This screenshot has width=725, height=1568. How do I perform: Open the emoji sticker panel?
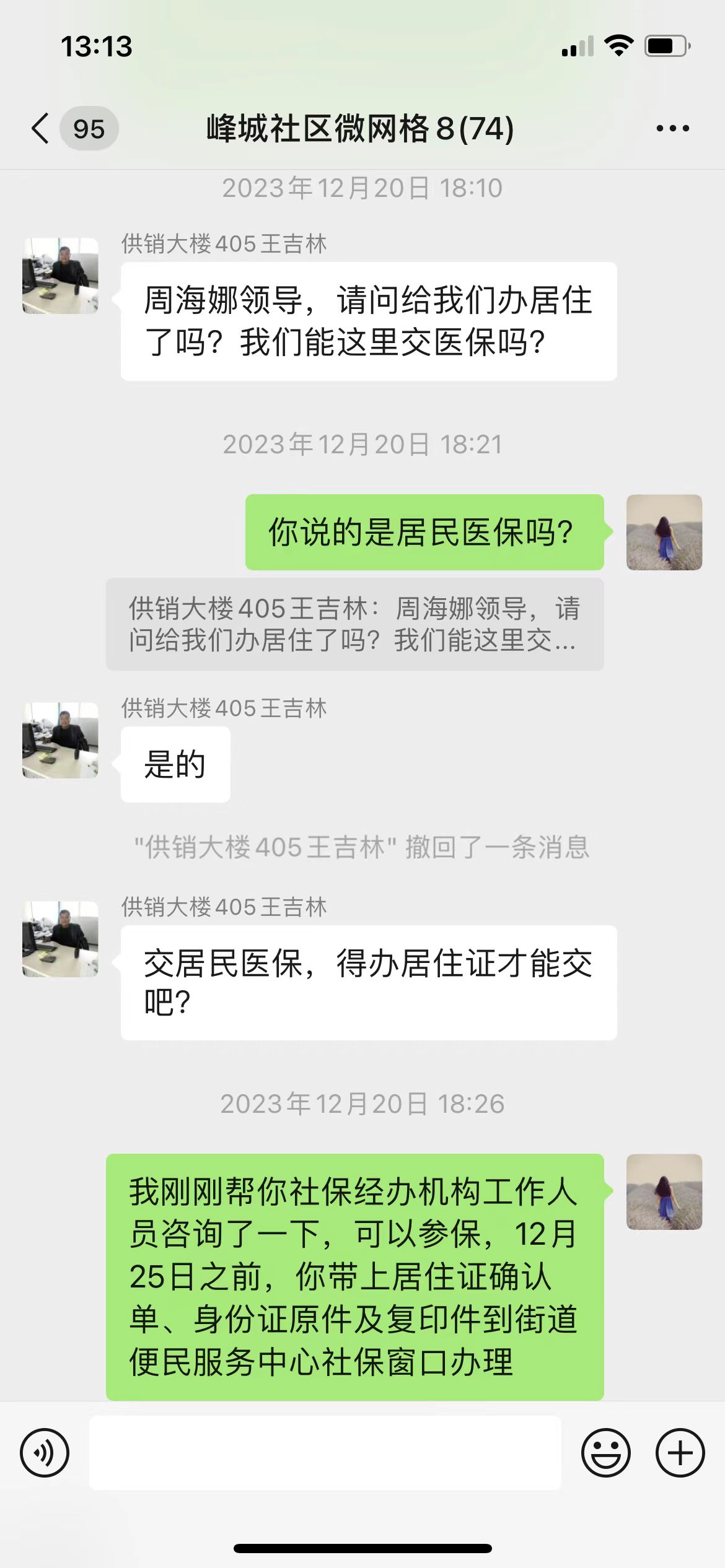point(605,1453)
